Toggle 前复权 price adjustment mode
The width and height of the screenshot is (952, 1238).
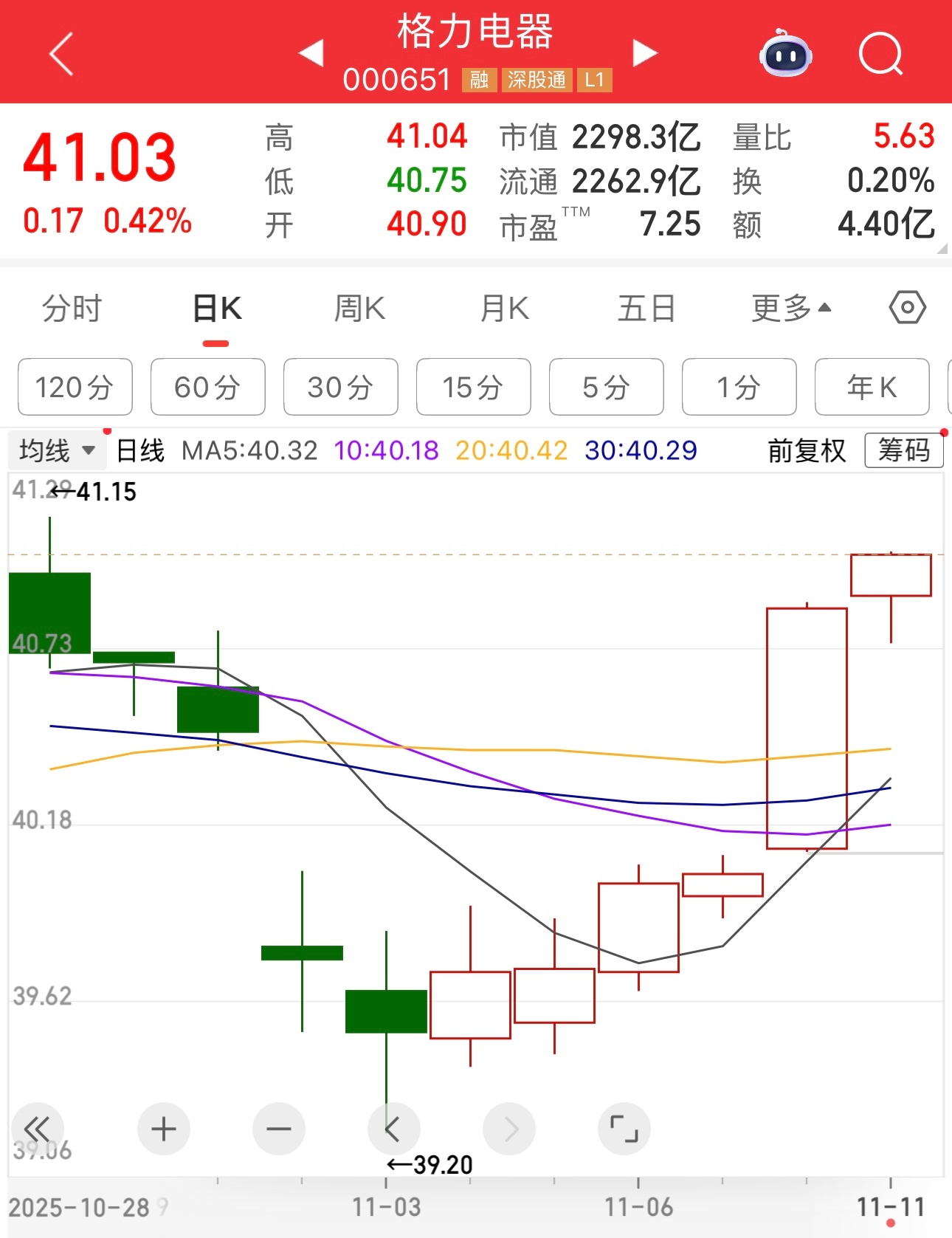806,450
